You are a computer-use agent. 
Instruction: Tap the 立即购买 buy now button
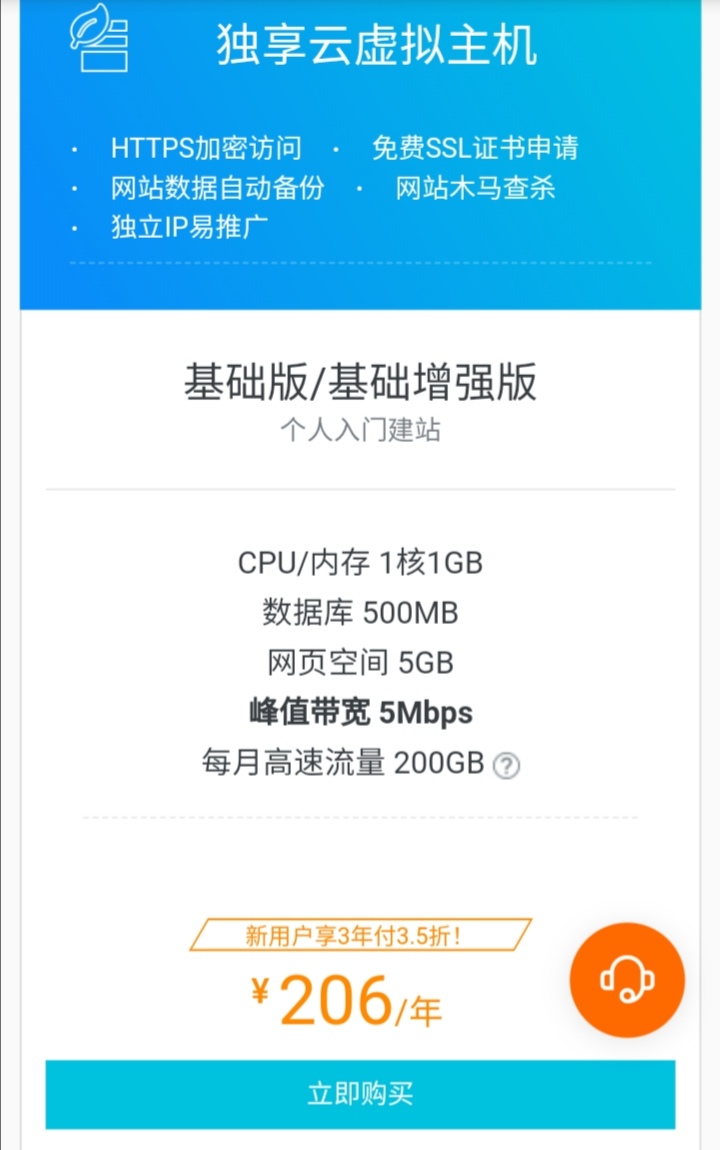[x=360, y=1094]
